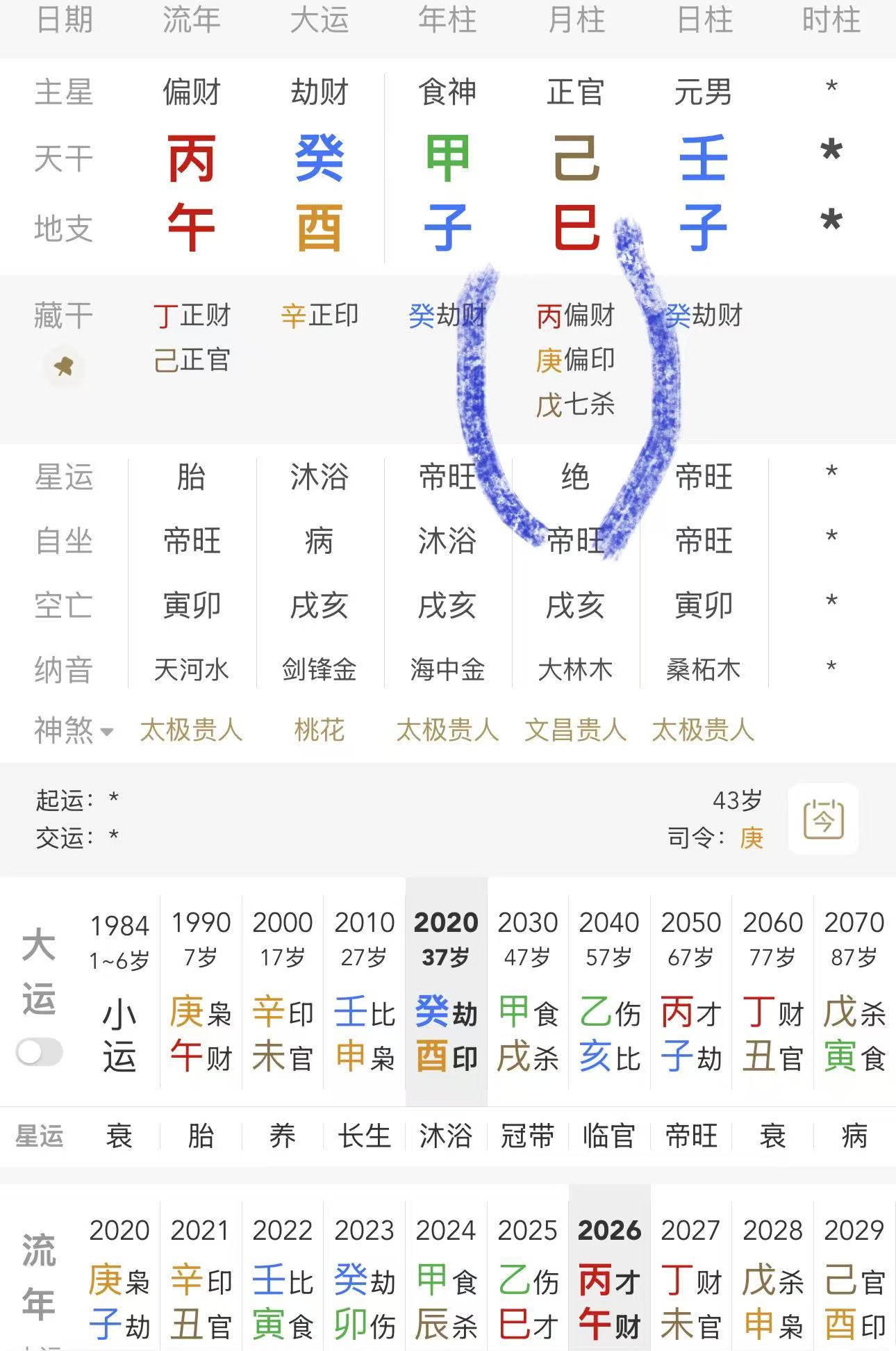Tap the pin icon under 藏干
The width and height of the screenshot is (896, 1351).
(64, 366)
